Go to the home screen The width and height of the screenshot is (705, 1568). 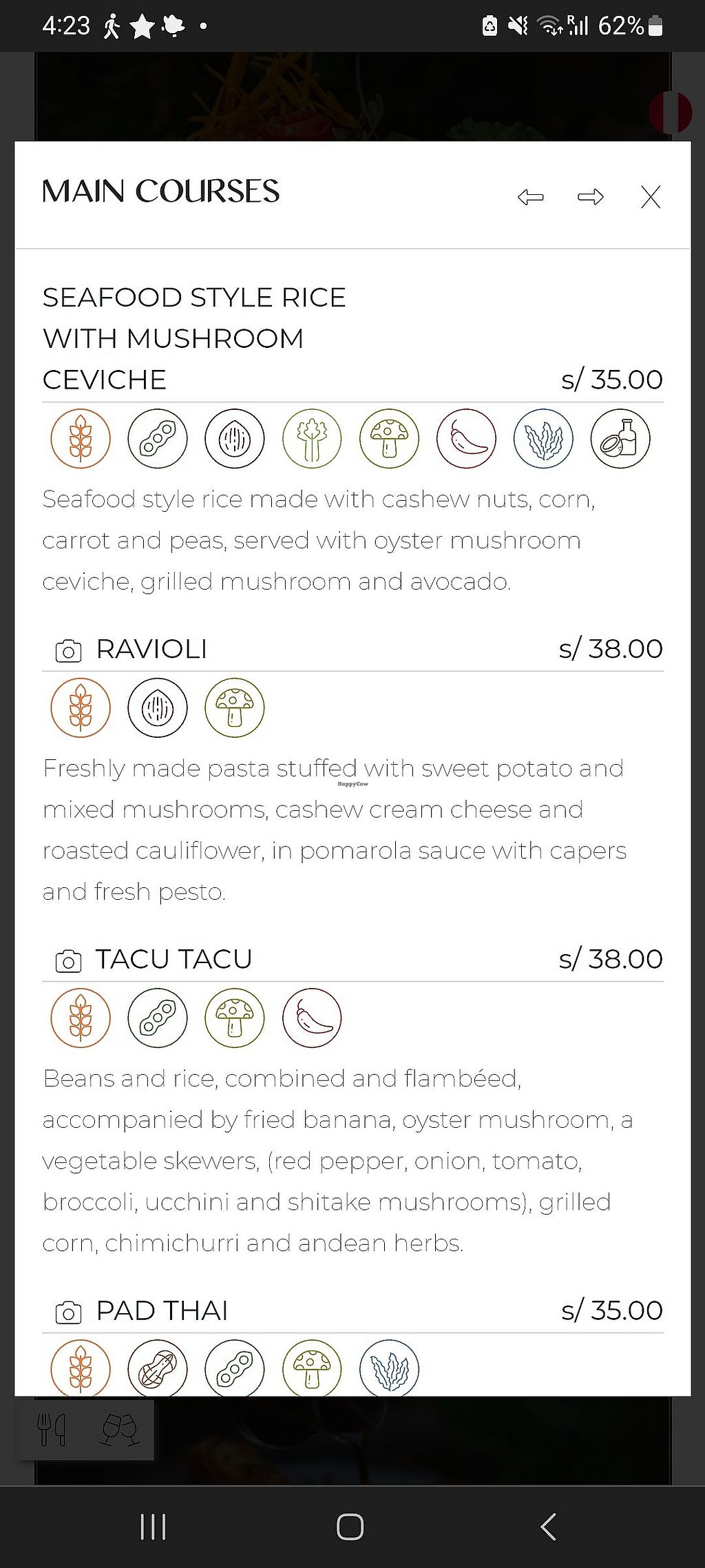pos(350,1527)
